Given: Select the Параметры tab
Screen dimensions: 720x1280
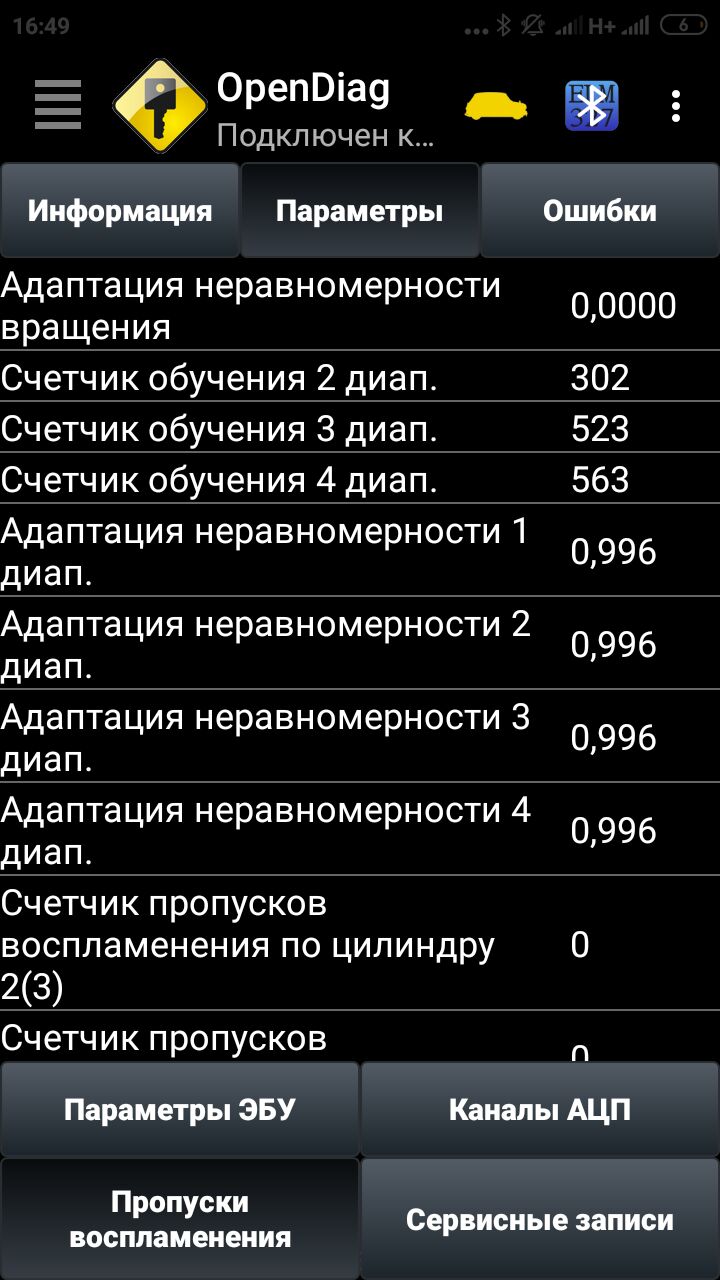Looking at the screenshot, I should point(360,211).
